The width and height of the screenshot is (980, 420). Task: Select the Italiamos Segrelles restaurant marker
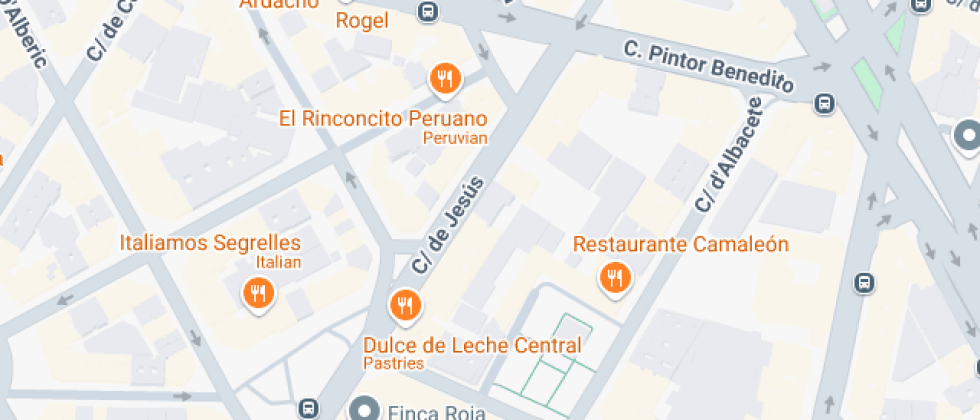[258, 293]
